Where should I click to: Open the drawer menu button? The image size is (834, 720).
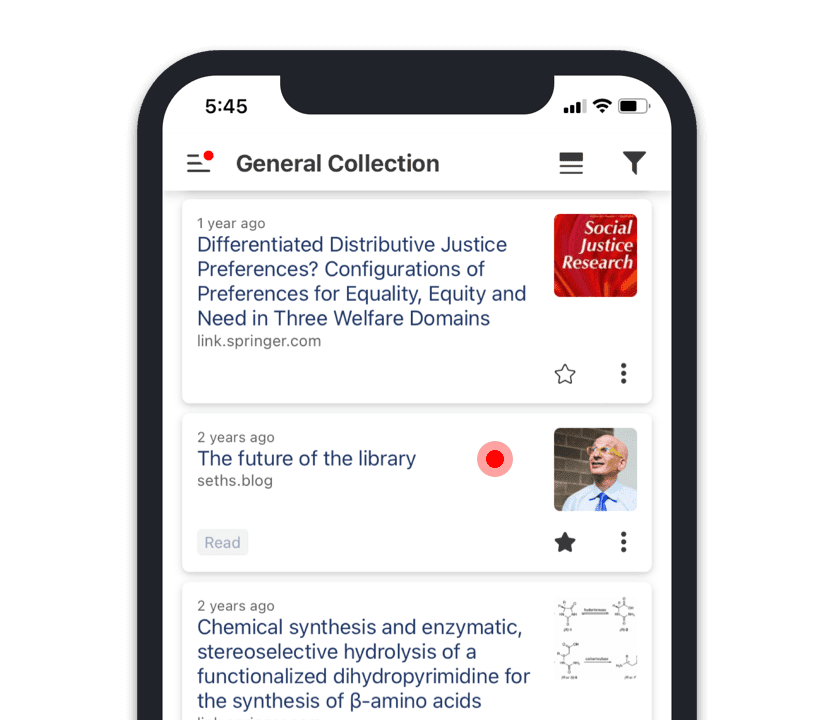click(x=199, y=163)
